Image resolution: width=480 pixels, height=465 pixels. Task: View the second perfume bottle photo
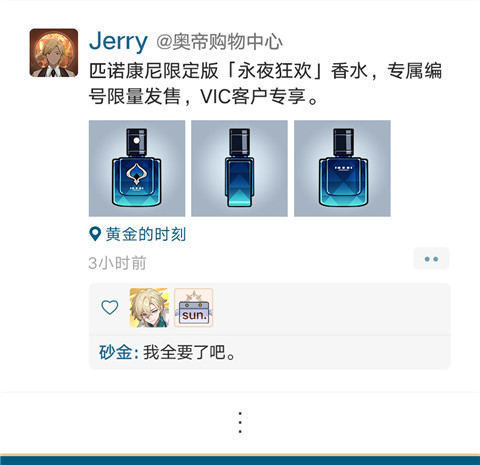[x=239, y=168]
